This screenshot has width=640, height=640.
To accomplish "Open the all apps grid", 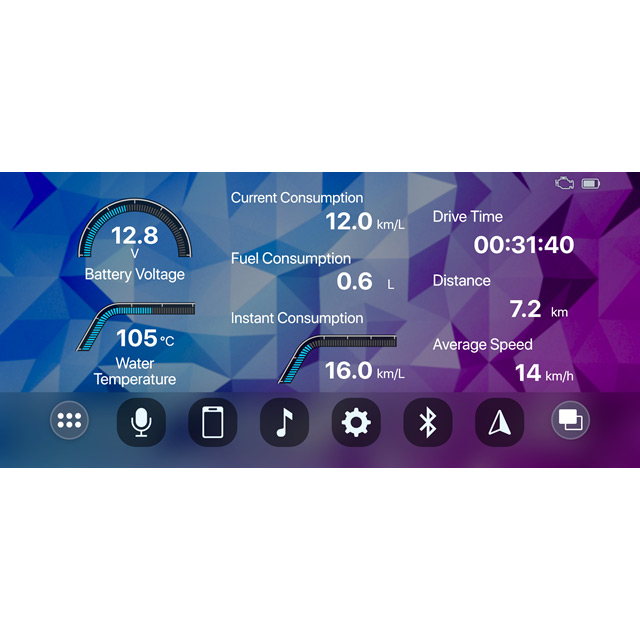I will (x=69, y=421).
